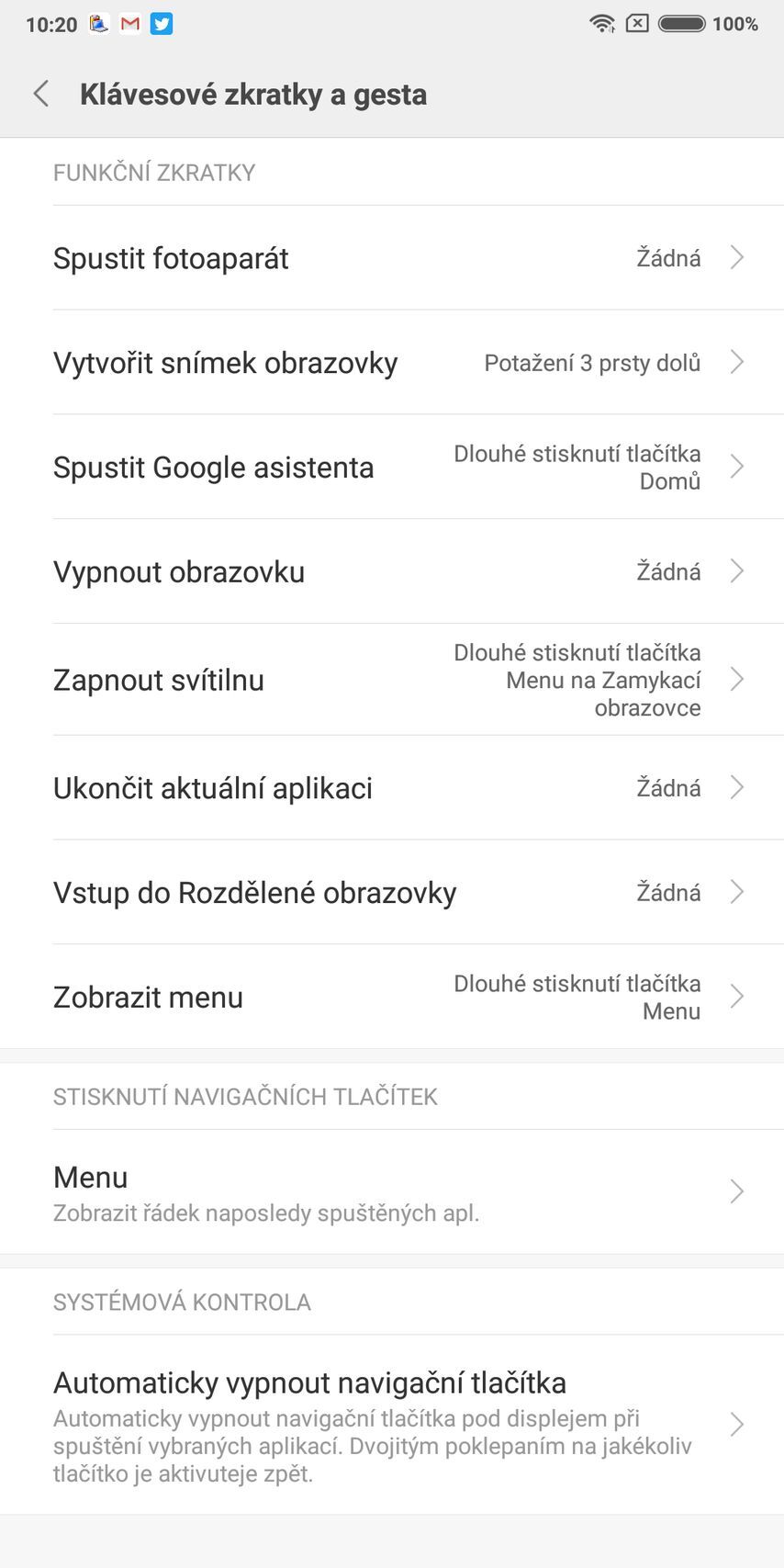Tap the photos notification icon in status bar
This screenshot has width=784, height=1568.
[95, 24]
